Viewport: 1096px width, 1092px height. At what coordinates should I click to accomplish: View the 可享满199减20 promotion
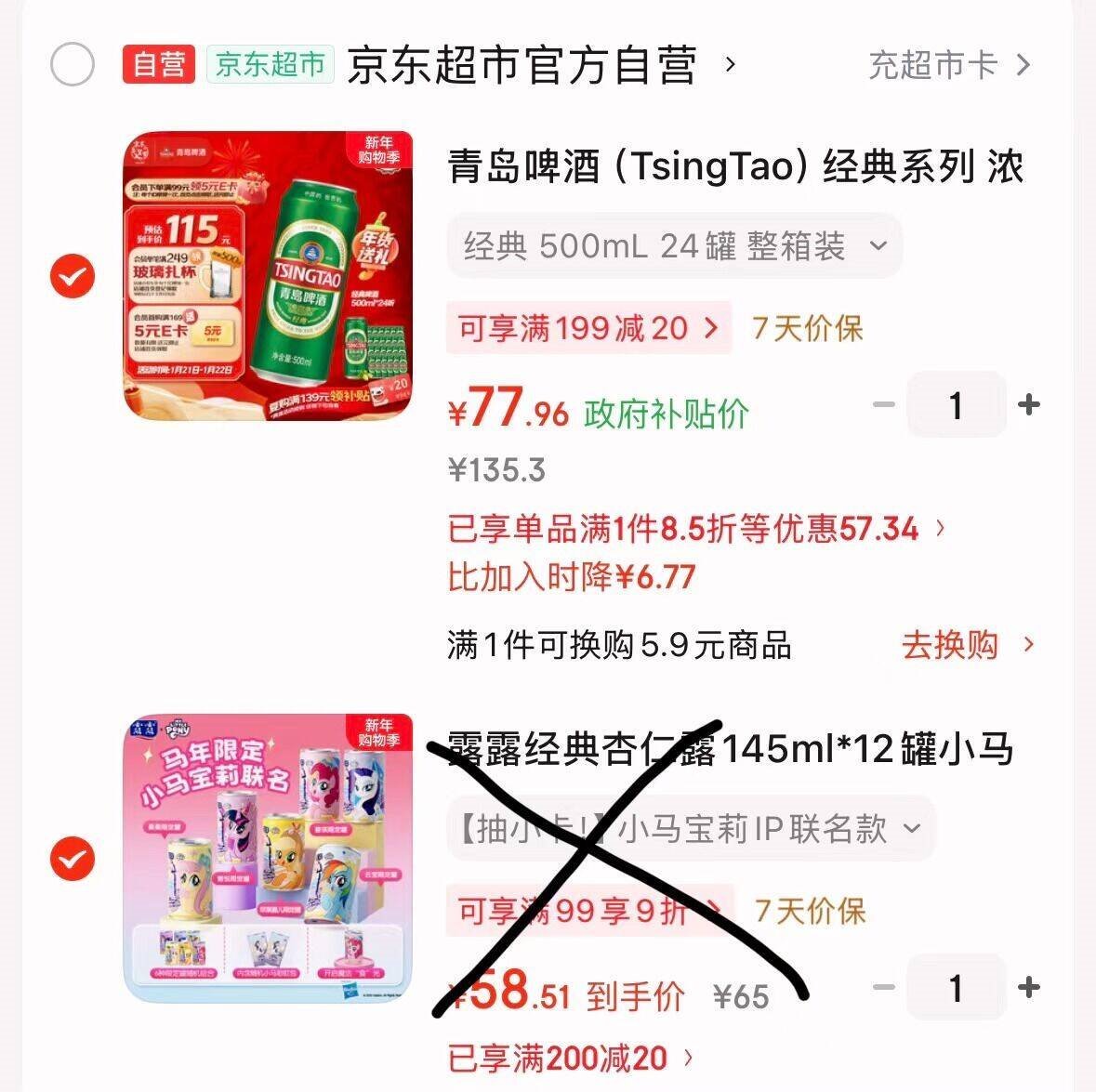tap(588, 328)
